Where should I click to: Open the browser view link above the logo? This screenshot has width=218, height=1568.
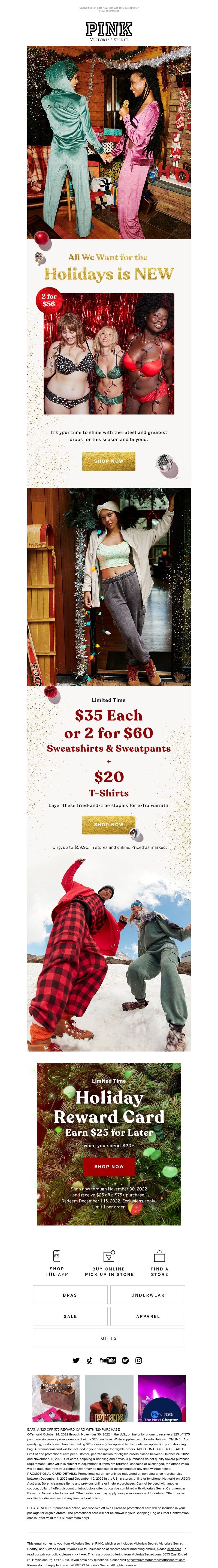coord(114,11)
